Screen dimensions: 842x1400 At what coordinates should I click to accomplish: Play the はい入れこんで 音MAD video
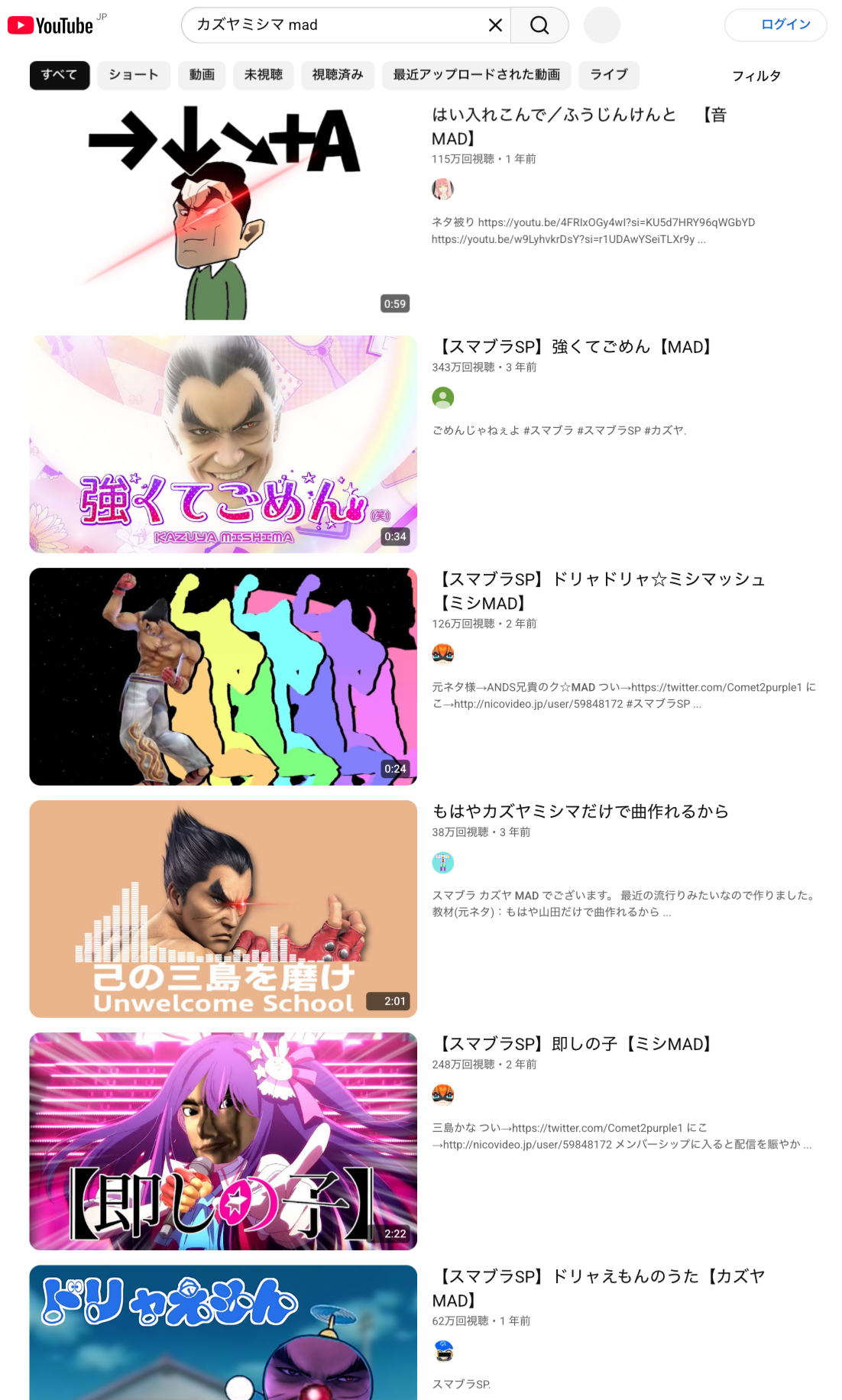coord(223,212)
